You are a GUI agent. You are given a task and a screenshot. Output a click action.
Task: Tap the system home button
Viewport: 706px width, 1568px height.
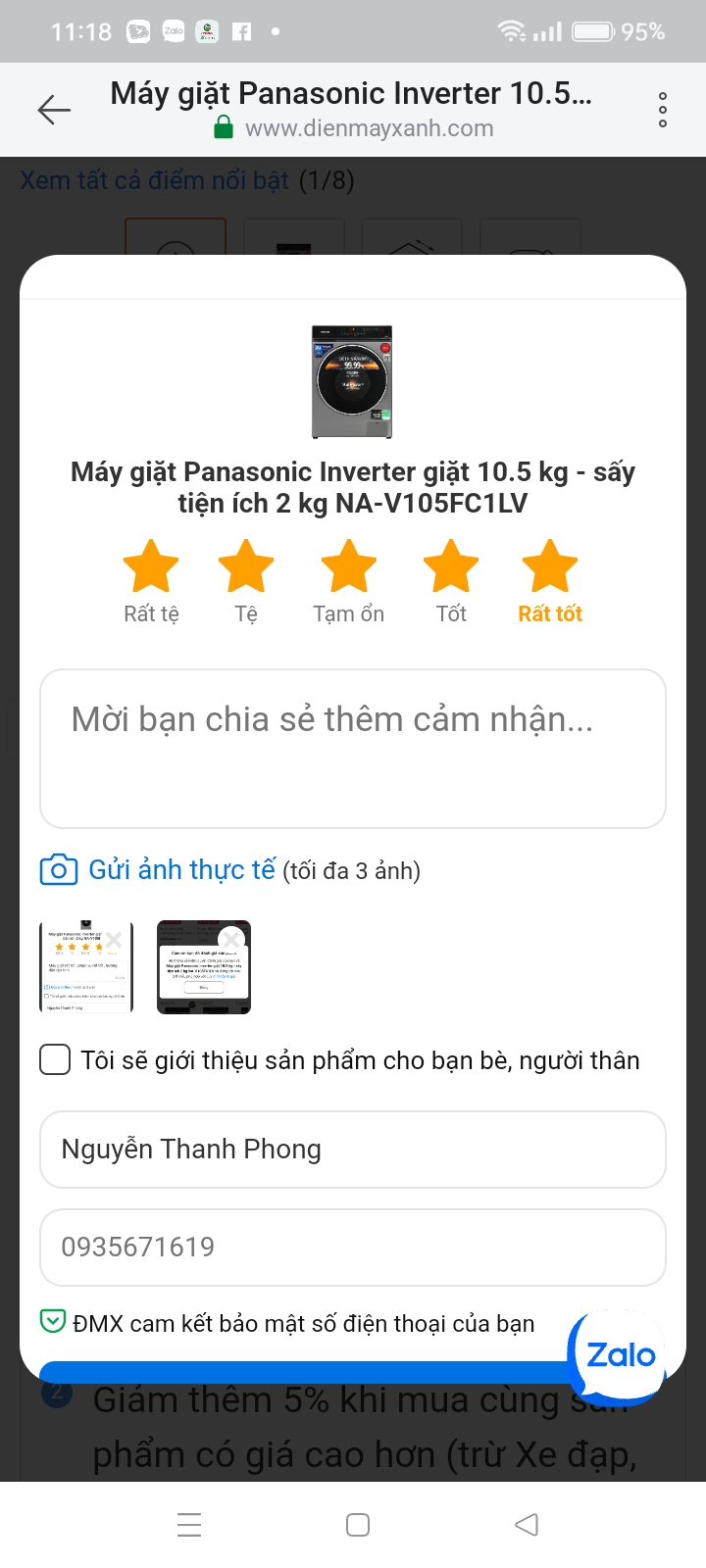click(358, 1525)
